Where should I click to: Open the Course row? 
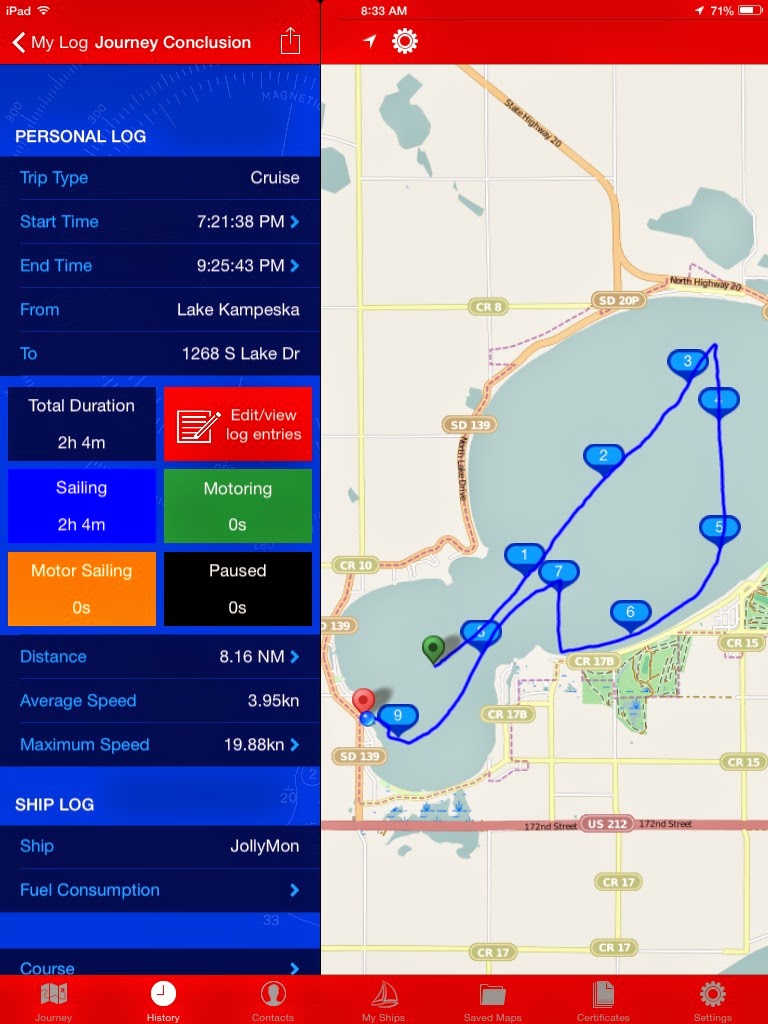[160, 967]
